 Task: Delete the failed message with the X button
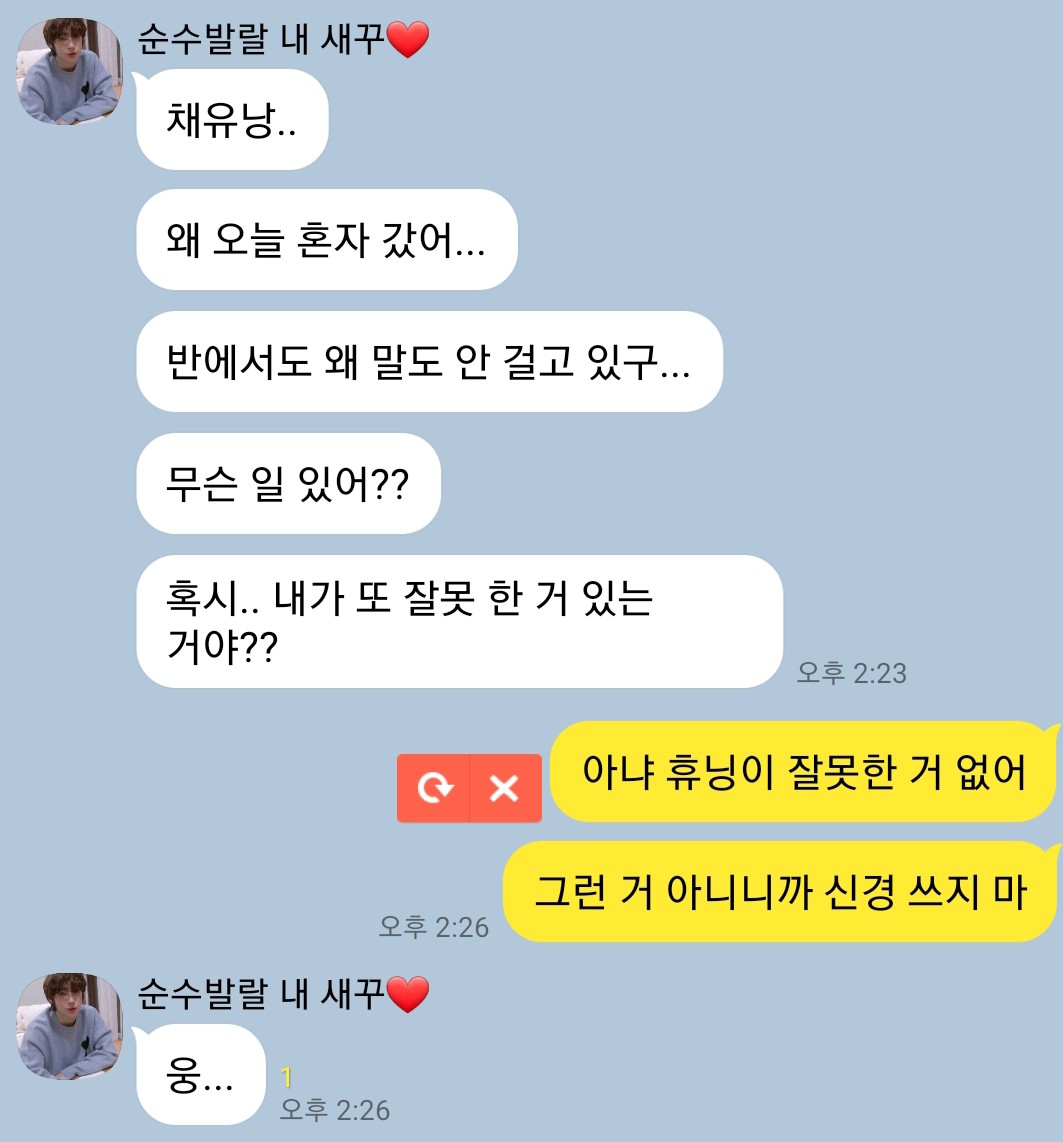505,789
